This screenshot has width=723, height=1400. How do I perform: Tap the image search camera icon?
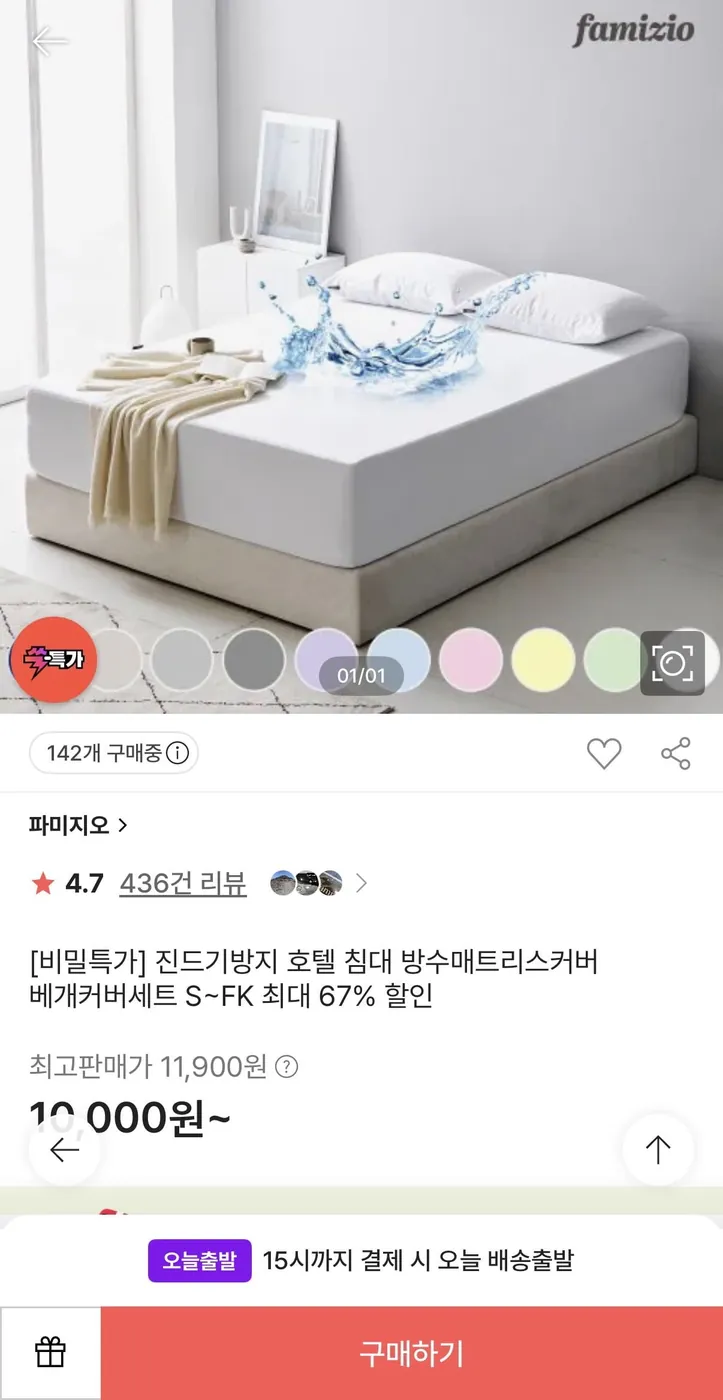click(674, 662)
